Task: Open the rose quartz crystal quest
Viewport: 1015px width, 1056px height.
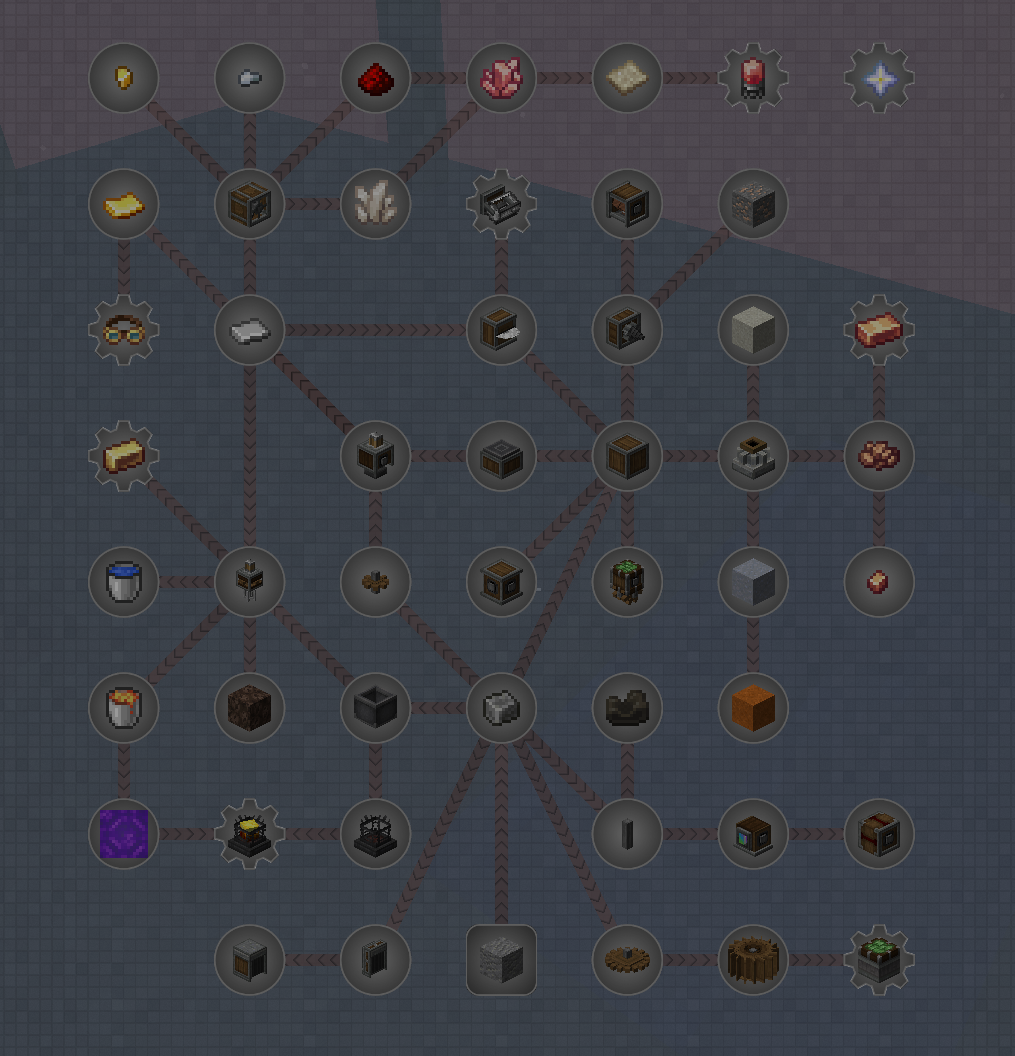Action: (x=502, y=78)
